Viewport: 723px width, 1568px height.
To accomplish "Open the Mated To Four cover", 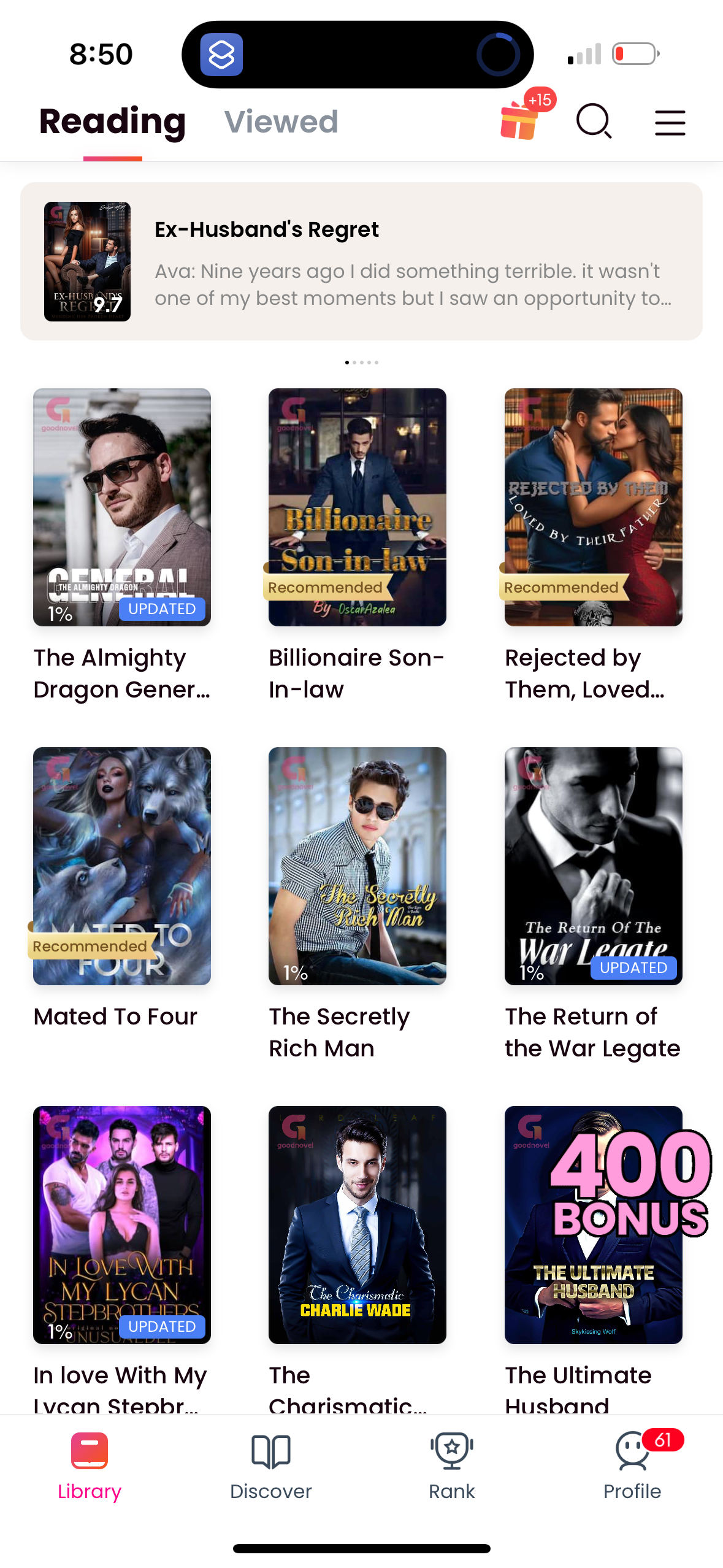I will click(121, 866).
